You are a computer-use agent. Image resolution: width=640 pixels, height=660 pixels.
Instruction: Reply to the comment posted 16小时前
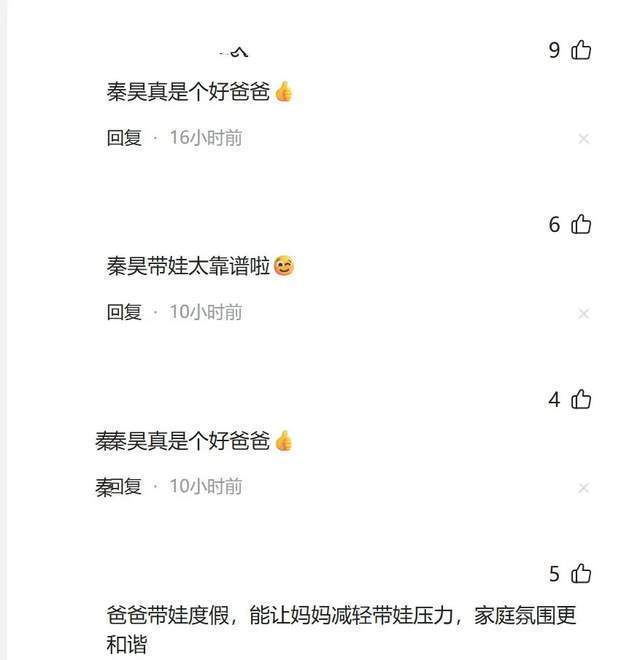124,138
